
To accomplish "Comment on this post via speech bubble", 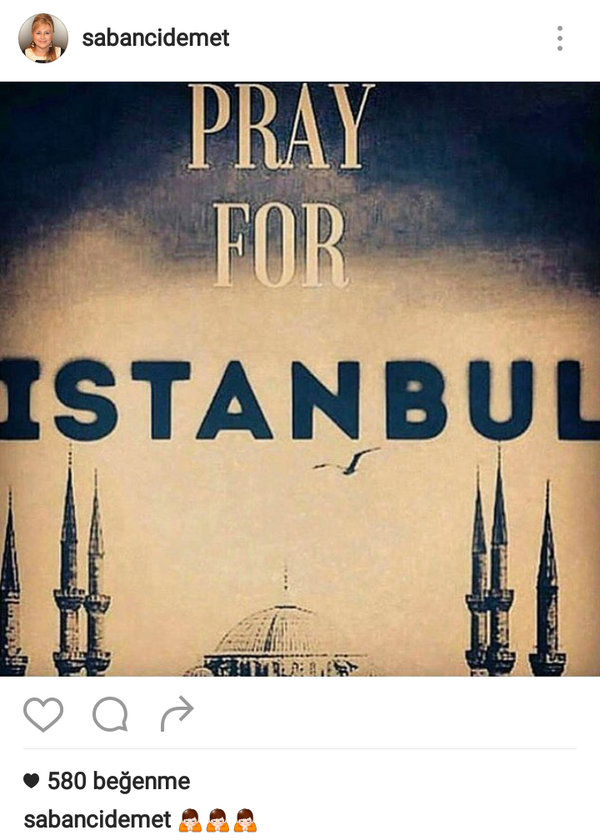I will (x=110, y=714).
